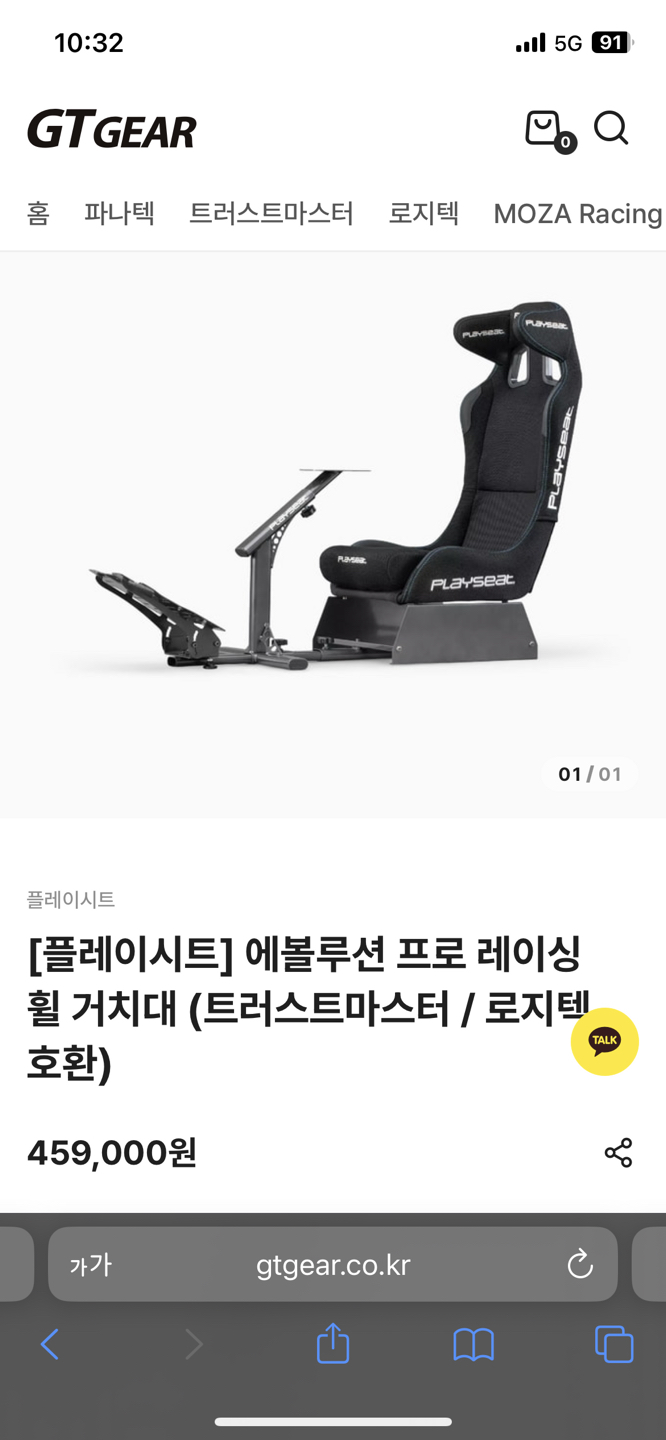Image resolution: width=666 pixels, height=1440 pixels.
Task: Tap the gtgear.co.kr address bar
Action: click(x=333, y=1265)
